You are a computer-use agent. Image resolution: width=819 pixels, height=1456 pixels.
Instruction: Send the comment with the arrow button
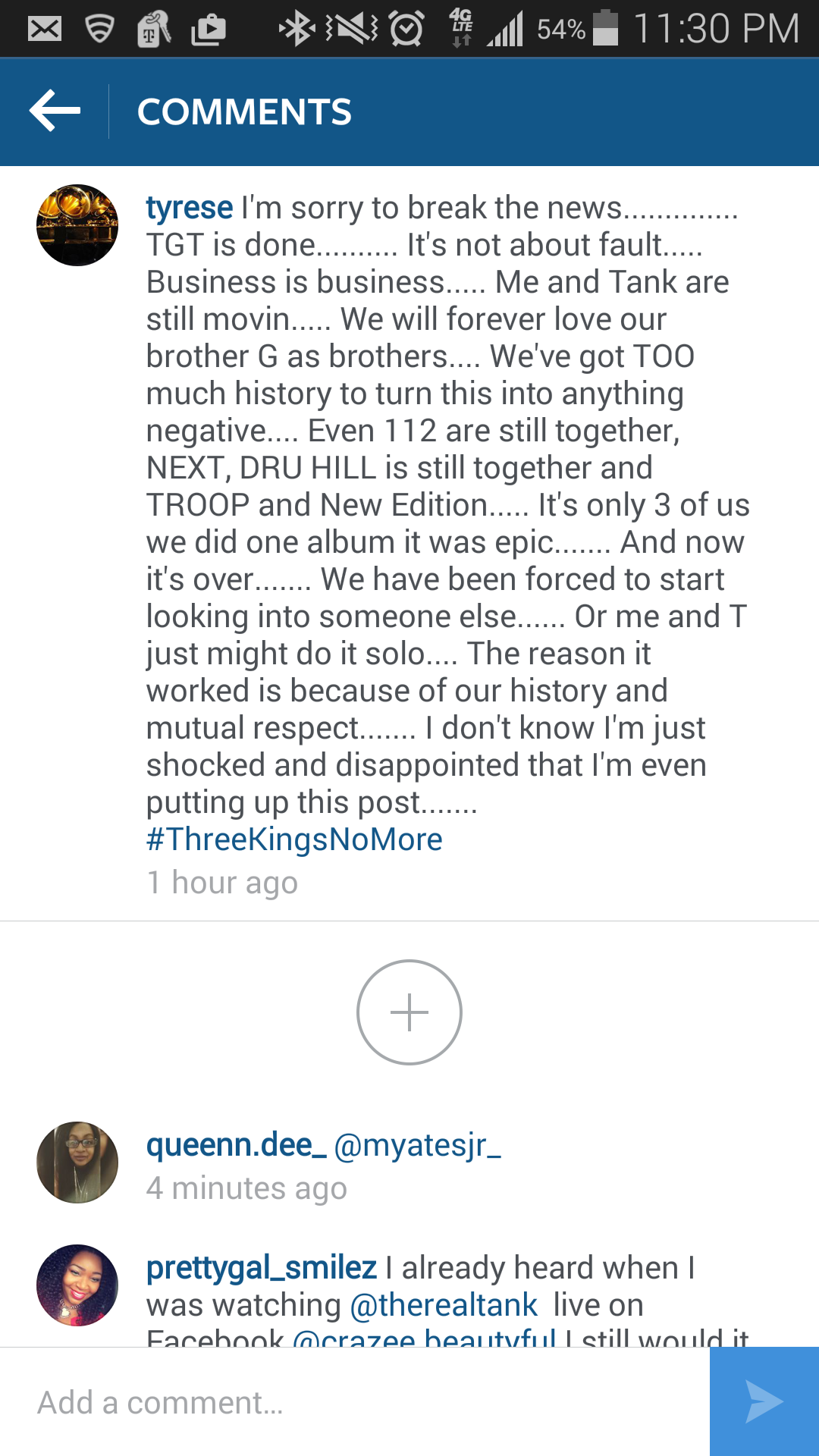click(764, 1401)
